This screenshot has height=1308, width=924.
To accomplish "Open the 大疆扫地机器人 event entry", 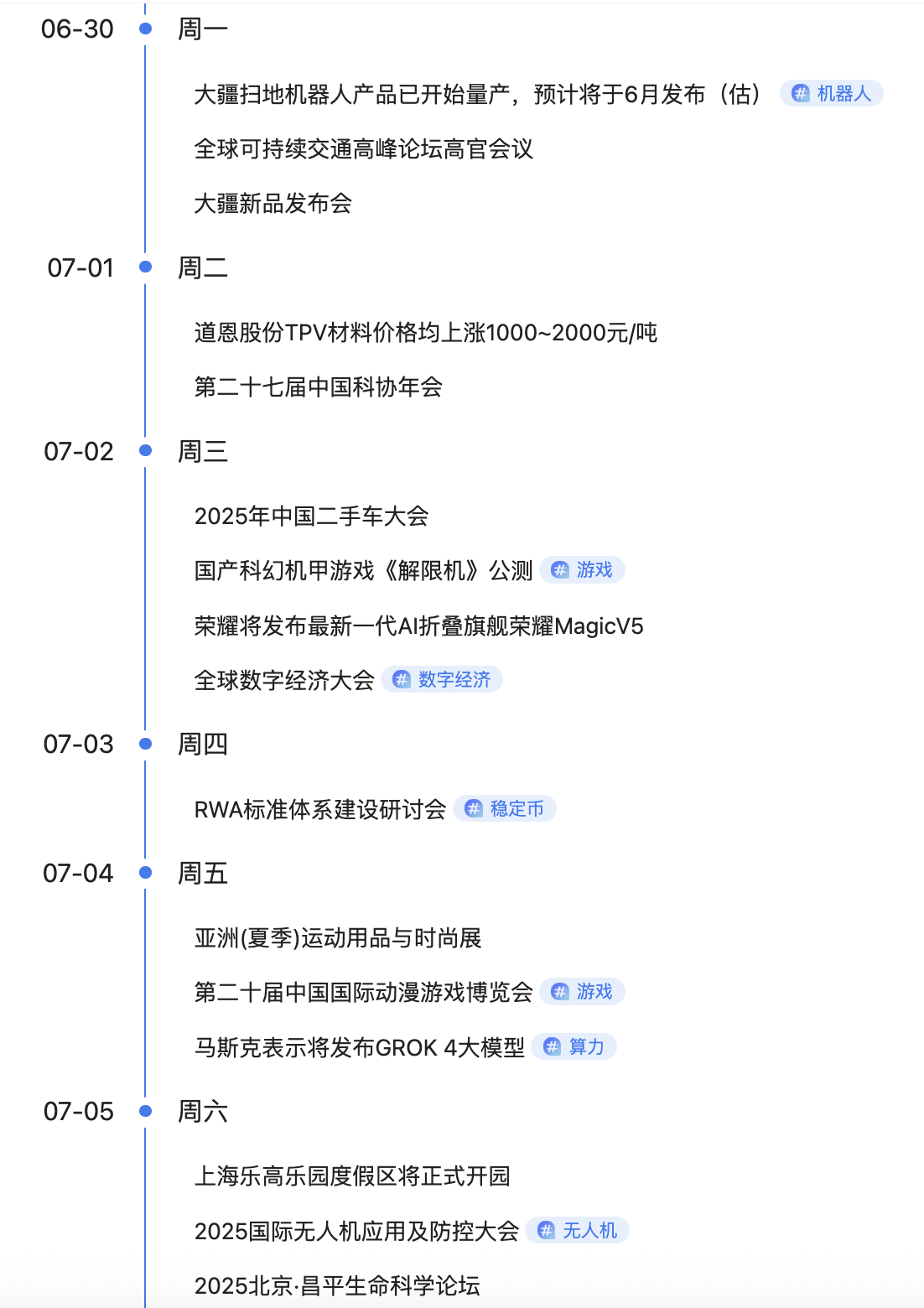I will click(476, 95).
